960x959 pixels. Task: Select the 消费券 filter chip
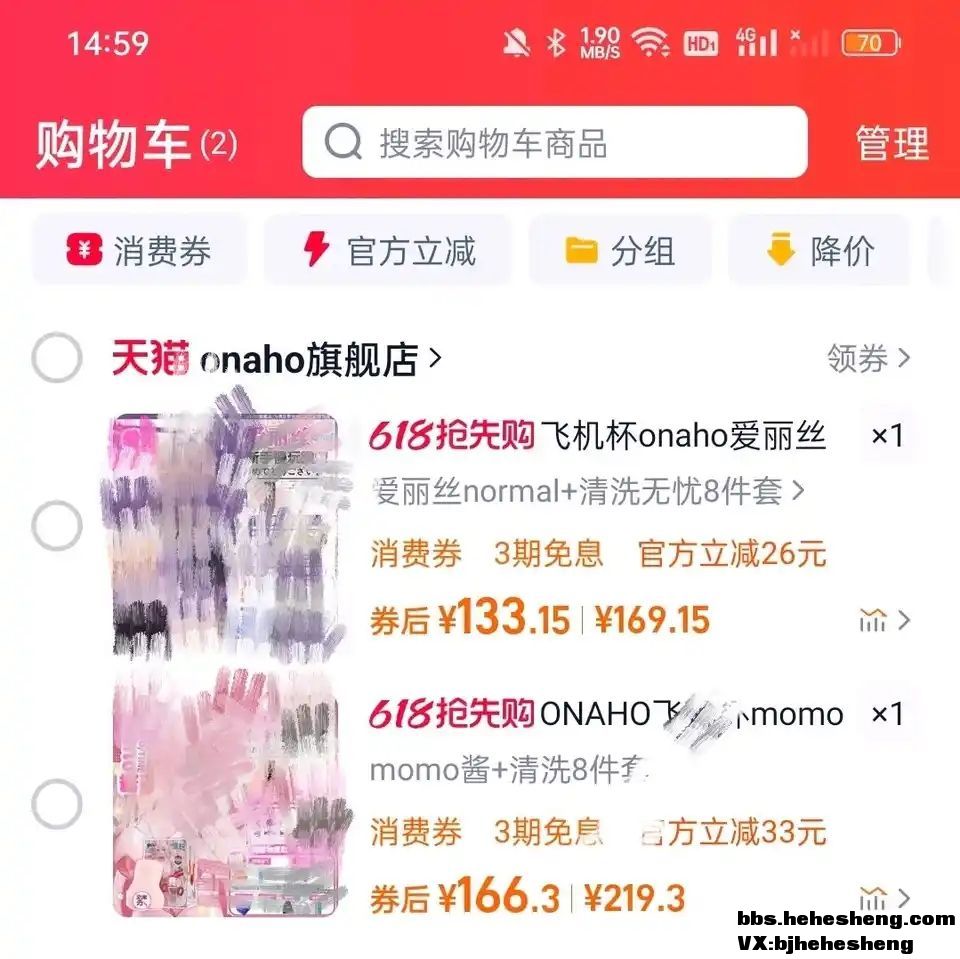tap(140, 251)
